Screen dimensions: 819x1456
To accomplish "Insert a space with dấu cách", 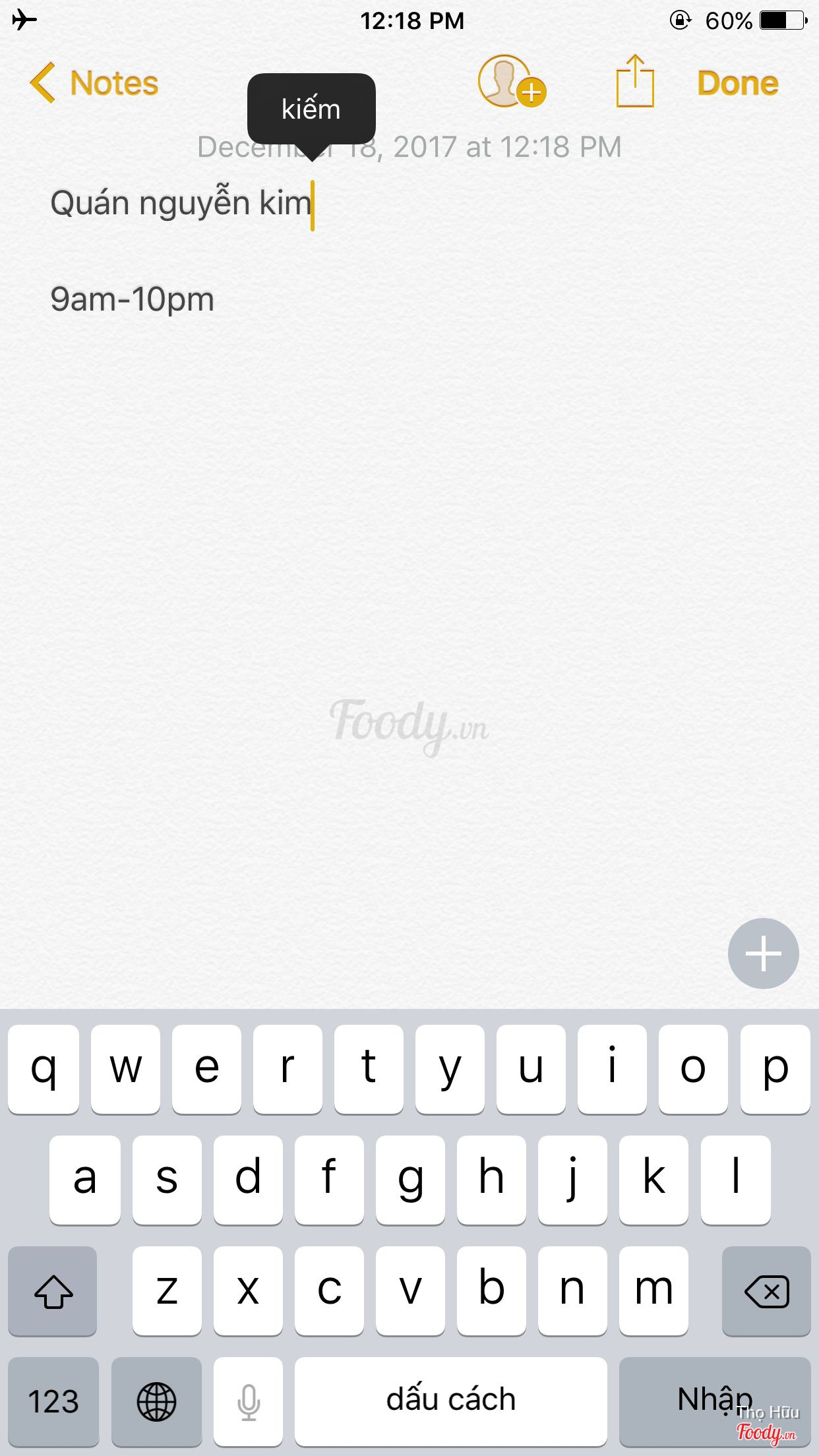I will [x=450, y=1401].
